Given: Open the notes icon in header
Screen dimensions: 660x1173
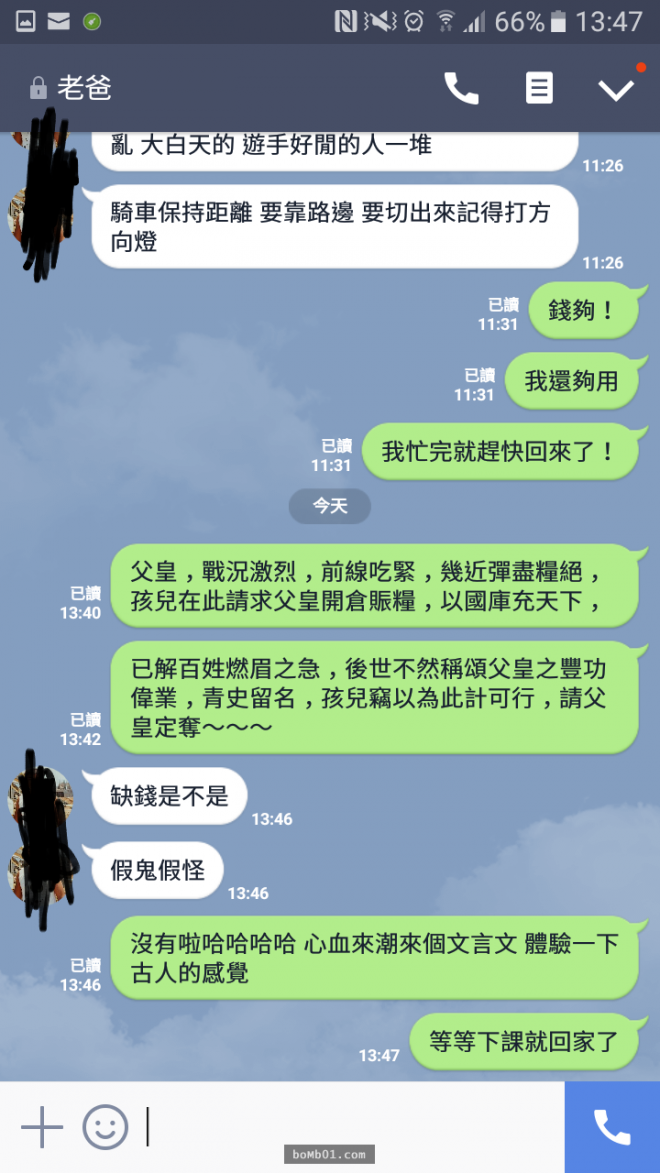Looking at the screenshot, I should [539, 89].
